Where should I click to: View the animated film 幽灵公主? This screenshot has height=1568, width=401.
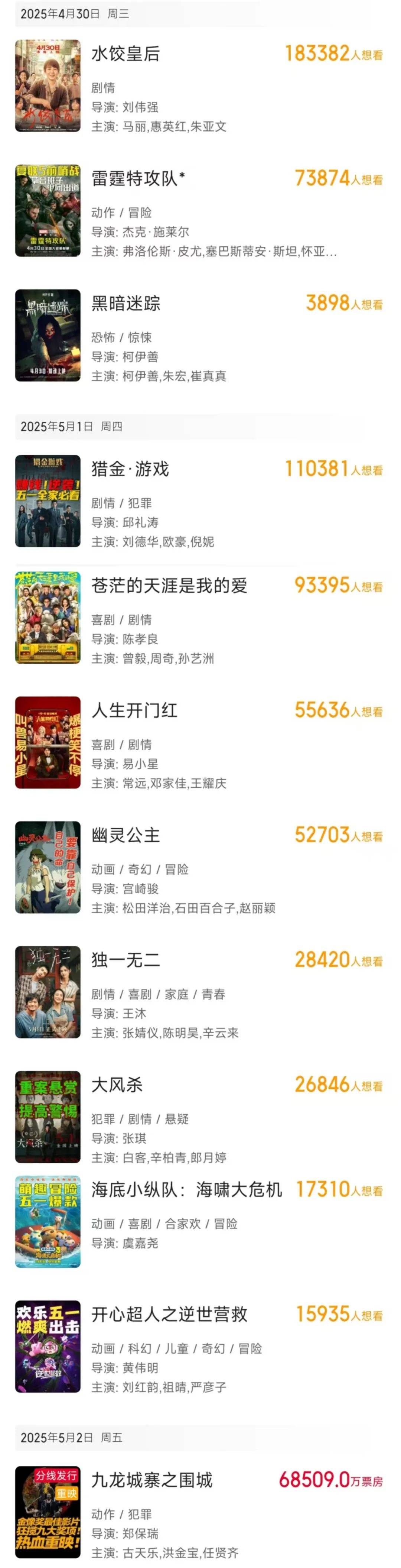[125, 836]
